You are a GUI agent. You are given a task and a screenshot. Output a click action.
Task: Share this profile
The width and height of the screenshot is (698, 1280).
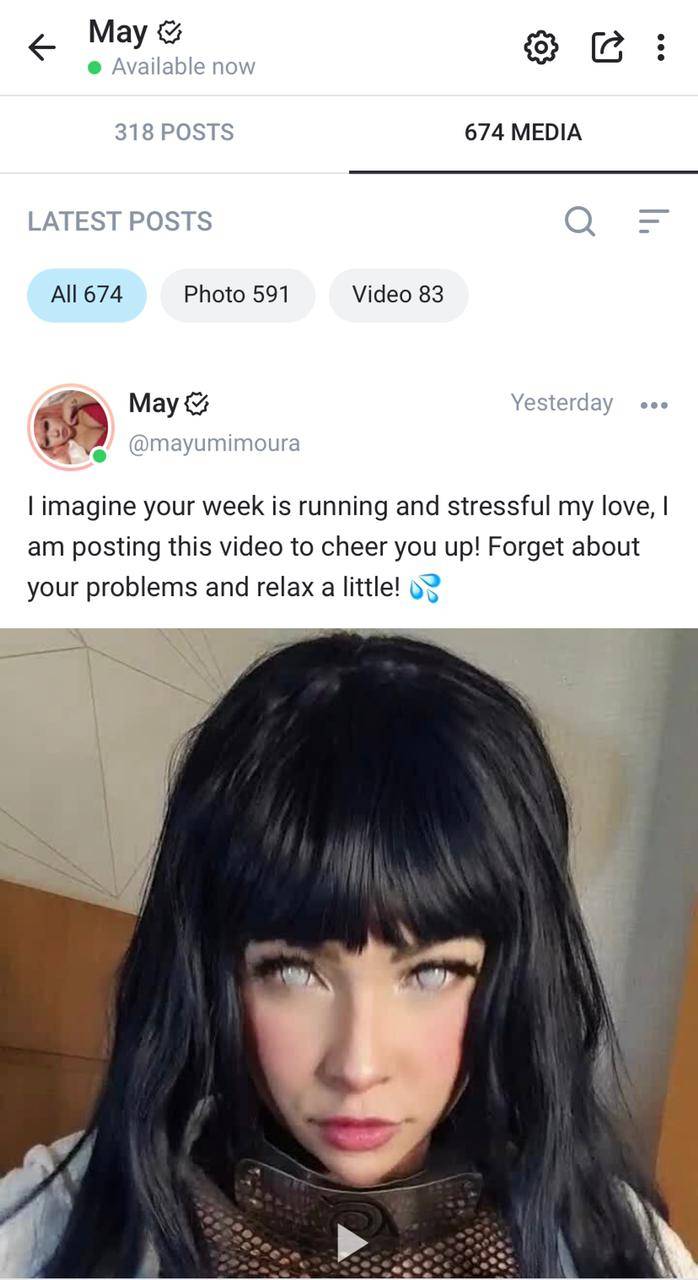(607, 47)
